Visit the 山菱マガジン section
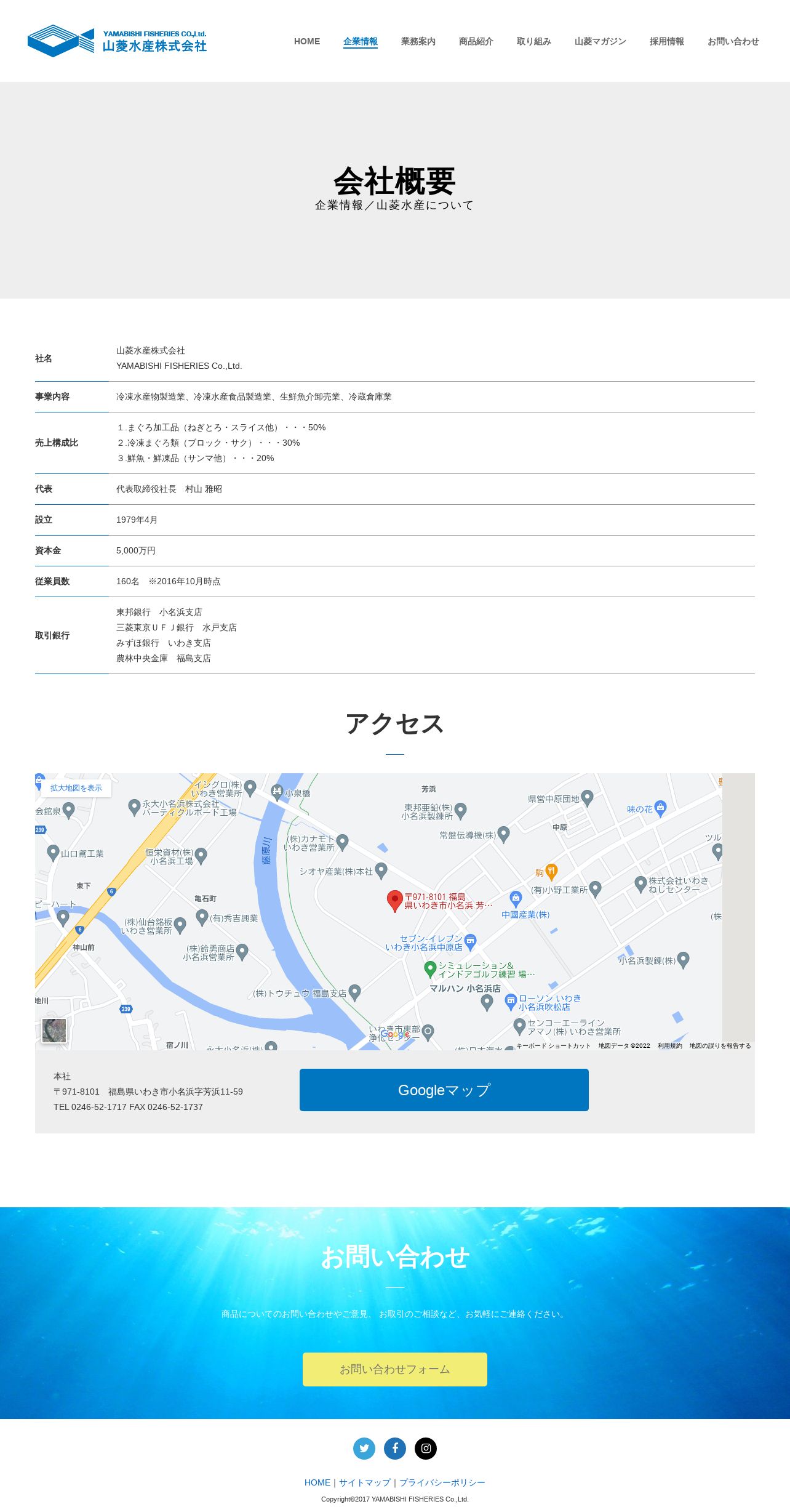The image size is (790, 1512). coord(600,41)
